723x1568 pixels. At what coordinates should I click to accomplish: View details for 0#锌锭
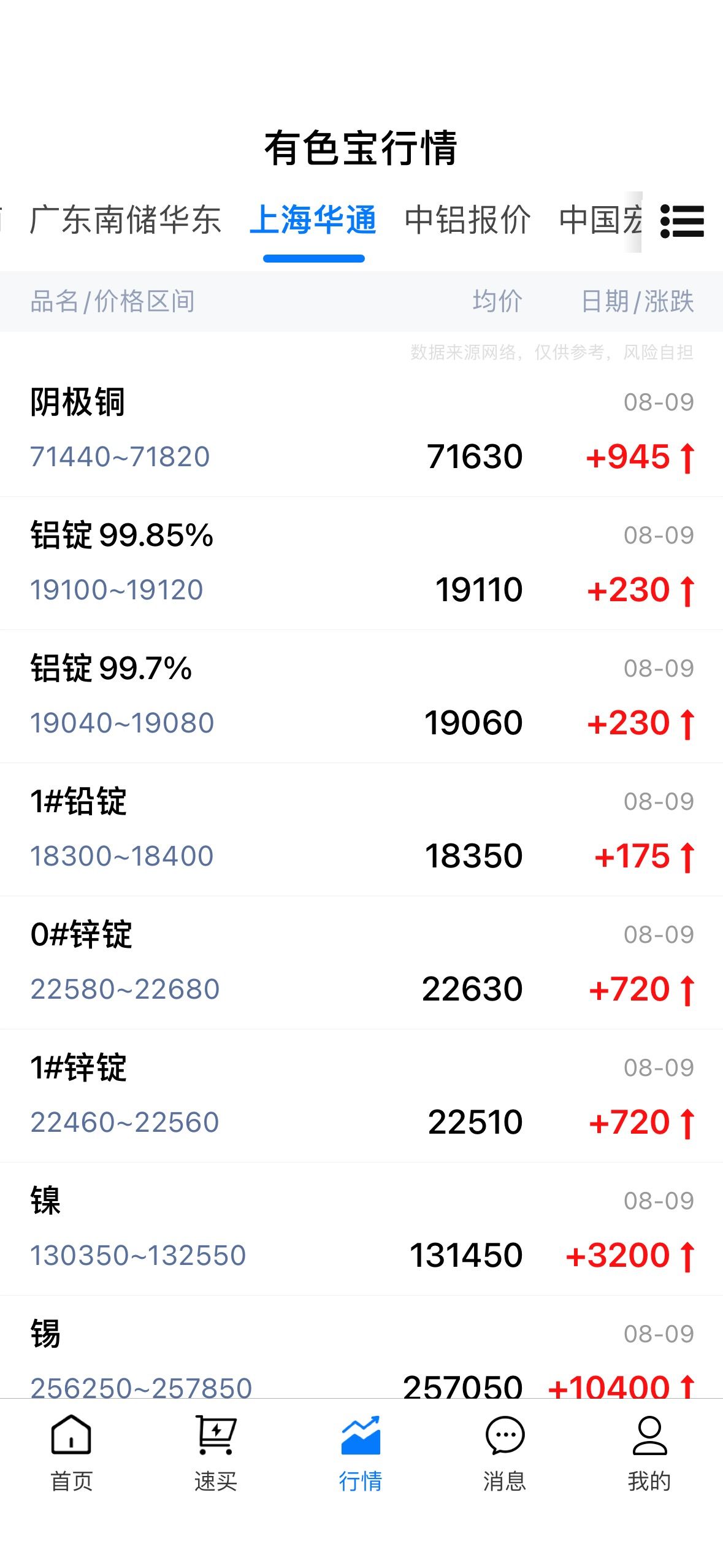pos(361,963)
